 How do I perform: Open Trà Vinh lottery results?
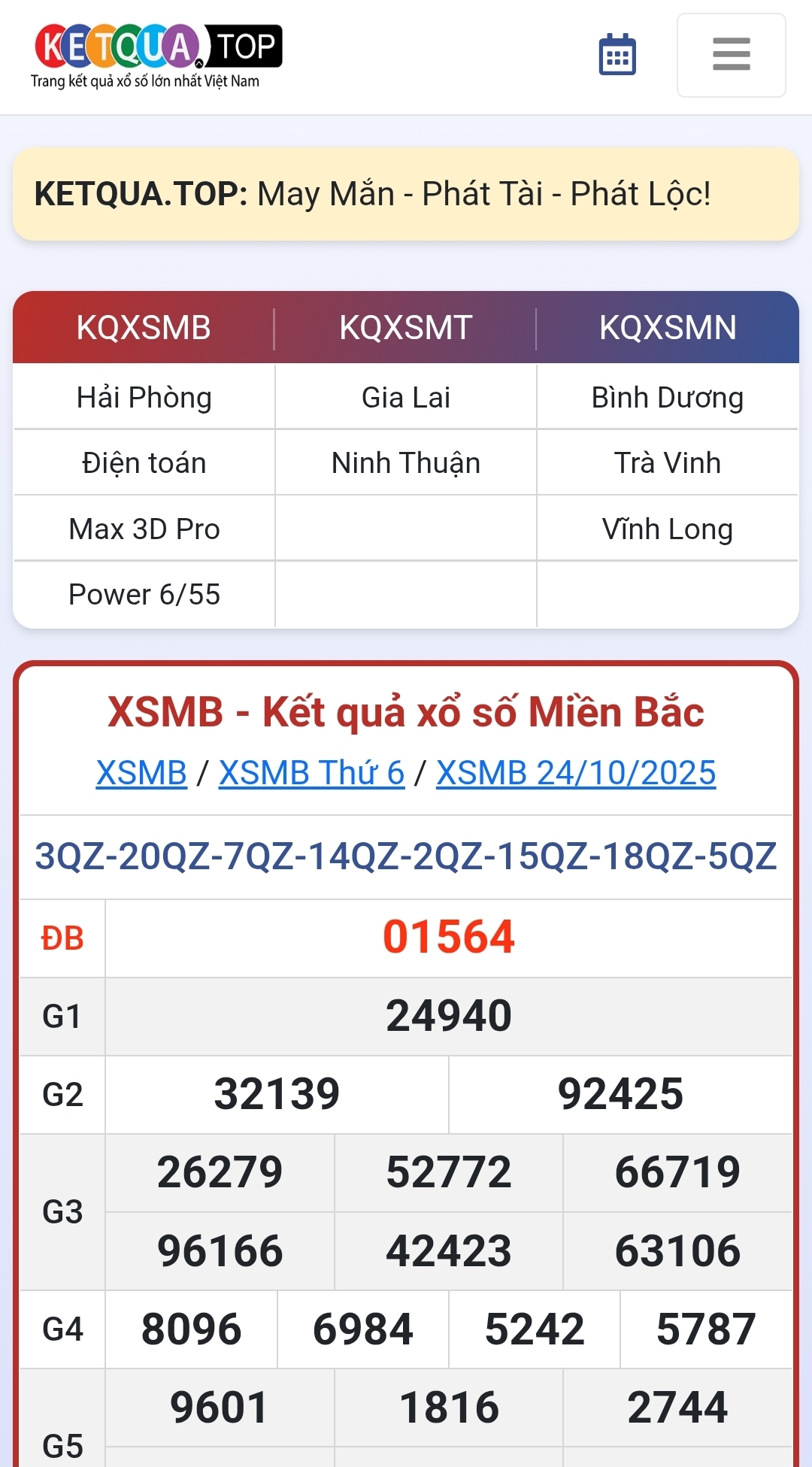(x=668, y=463)
